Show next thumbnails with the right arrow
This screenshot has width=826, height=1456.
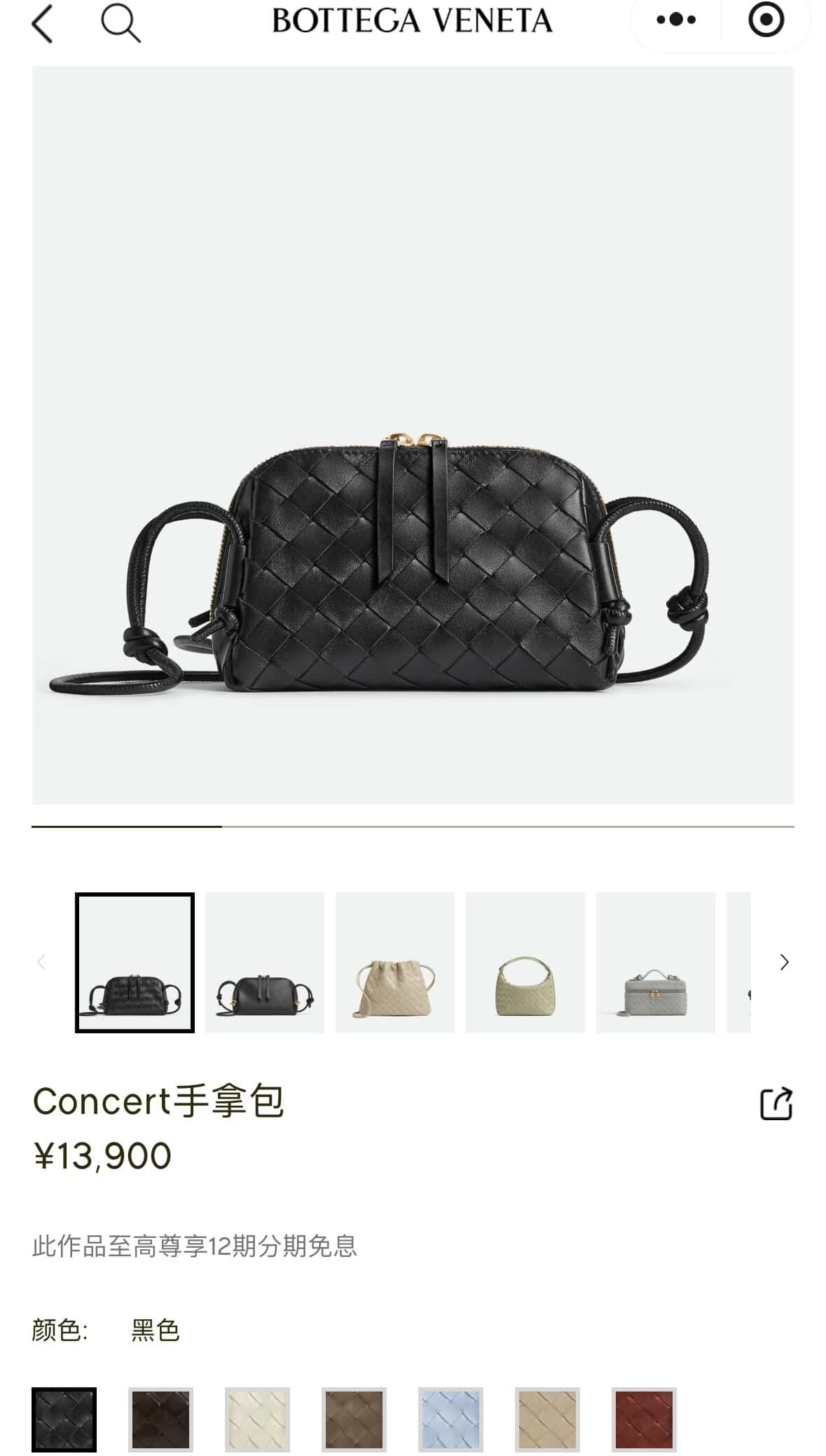784,962
